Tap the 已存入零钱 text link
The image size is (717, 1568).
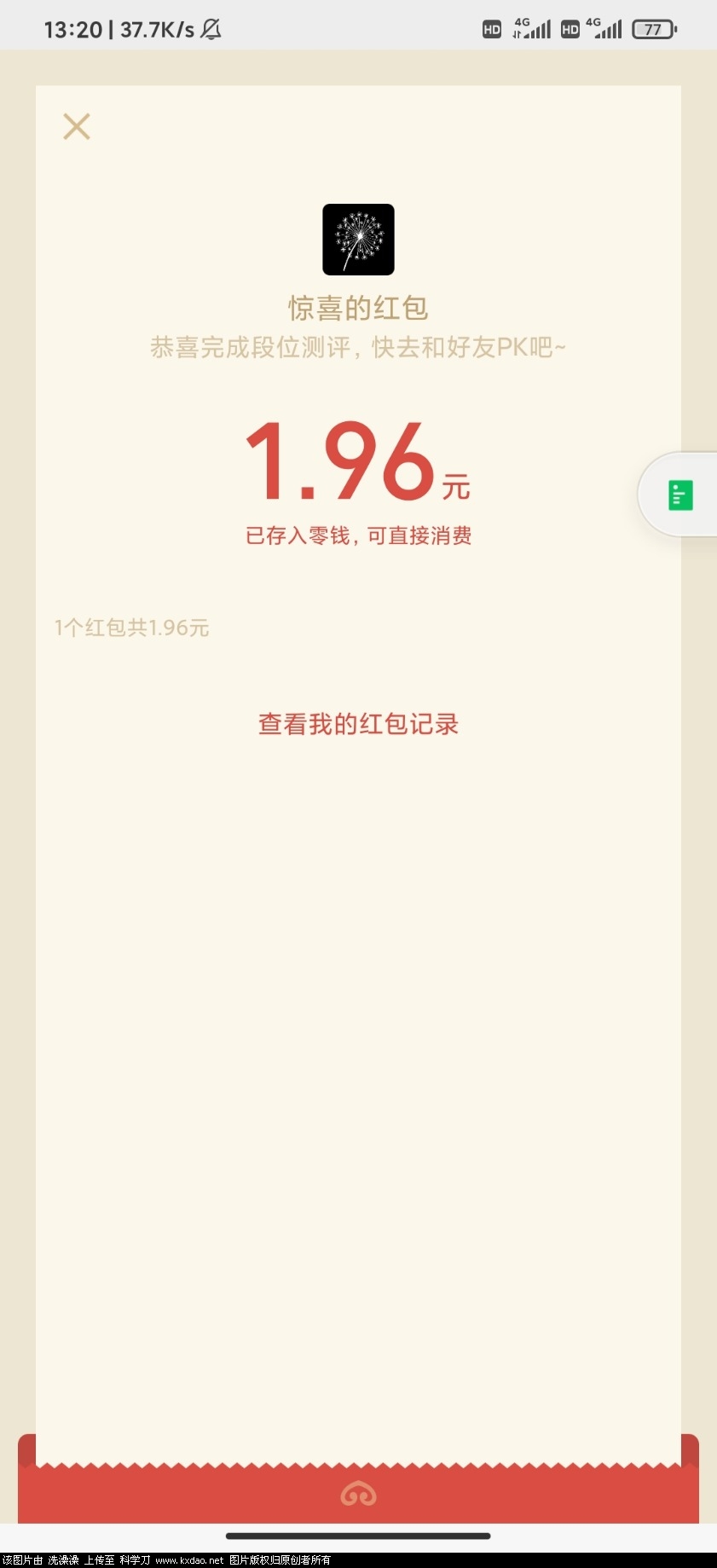point(359,535)
